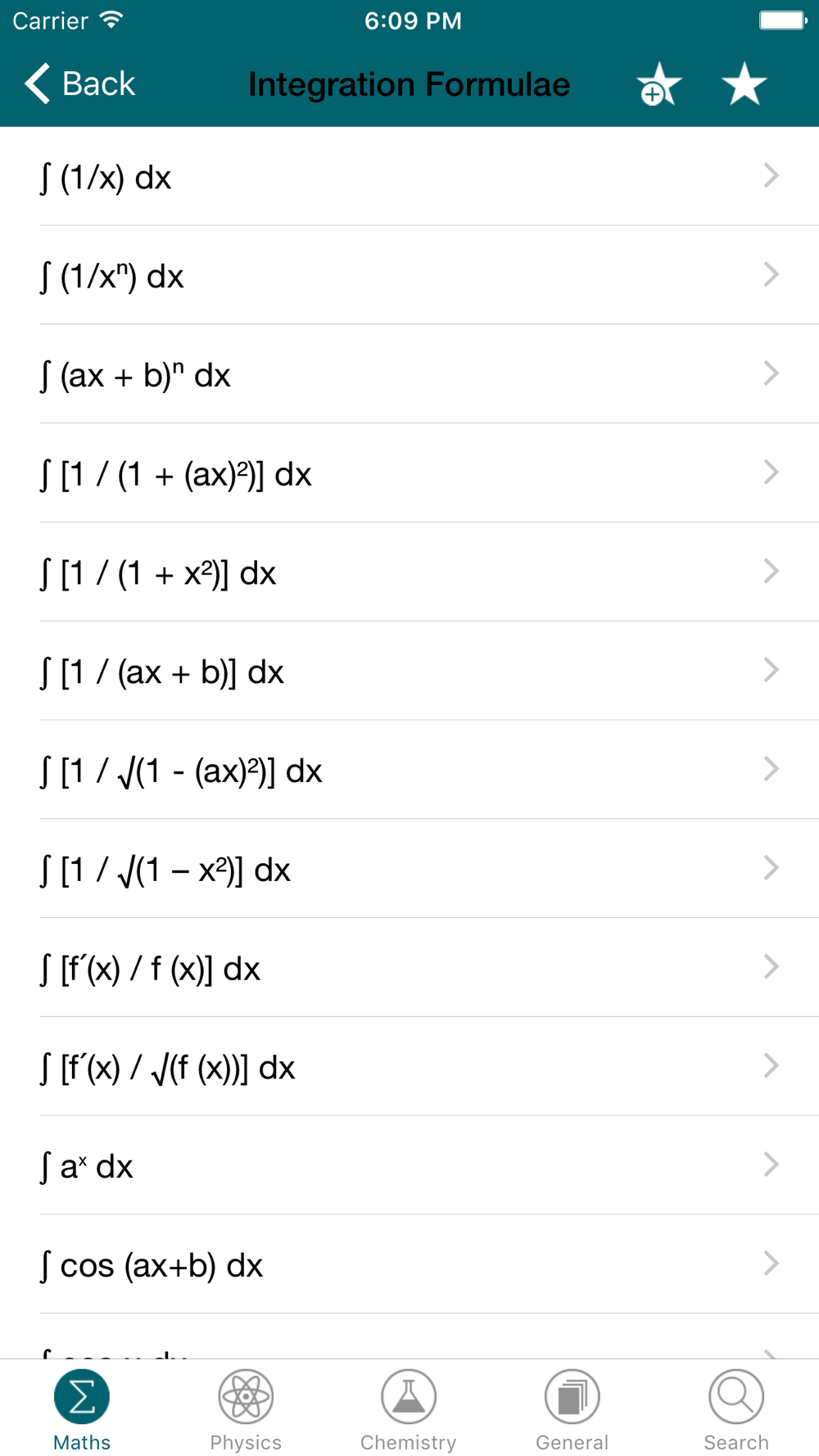This screenshot has height=1456, width=819.
Task: Select ∫ [f′(x) / √(f (x))] dx
Action: coord(409,1067)
